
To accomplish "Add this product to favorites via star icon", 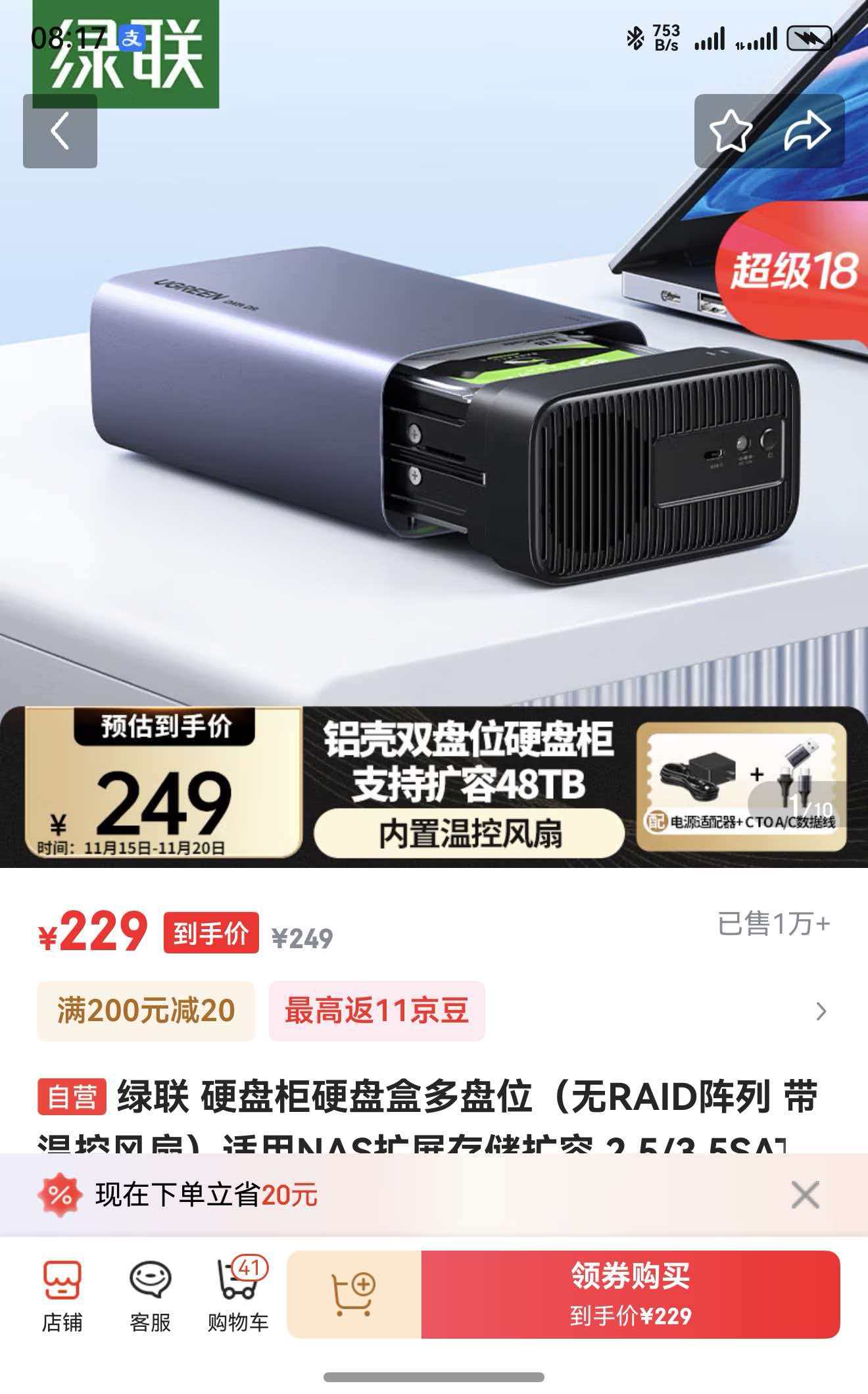I will pos(730,132).
